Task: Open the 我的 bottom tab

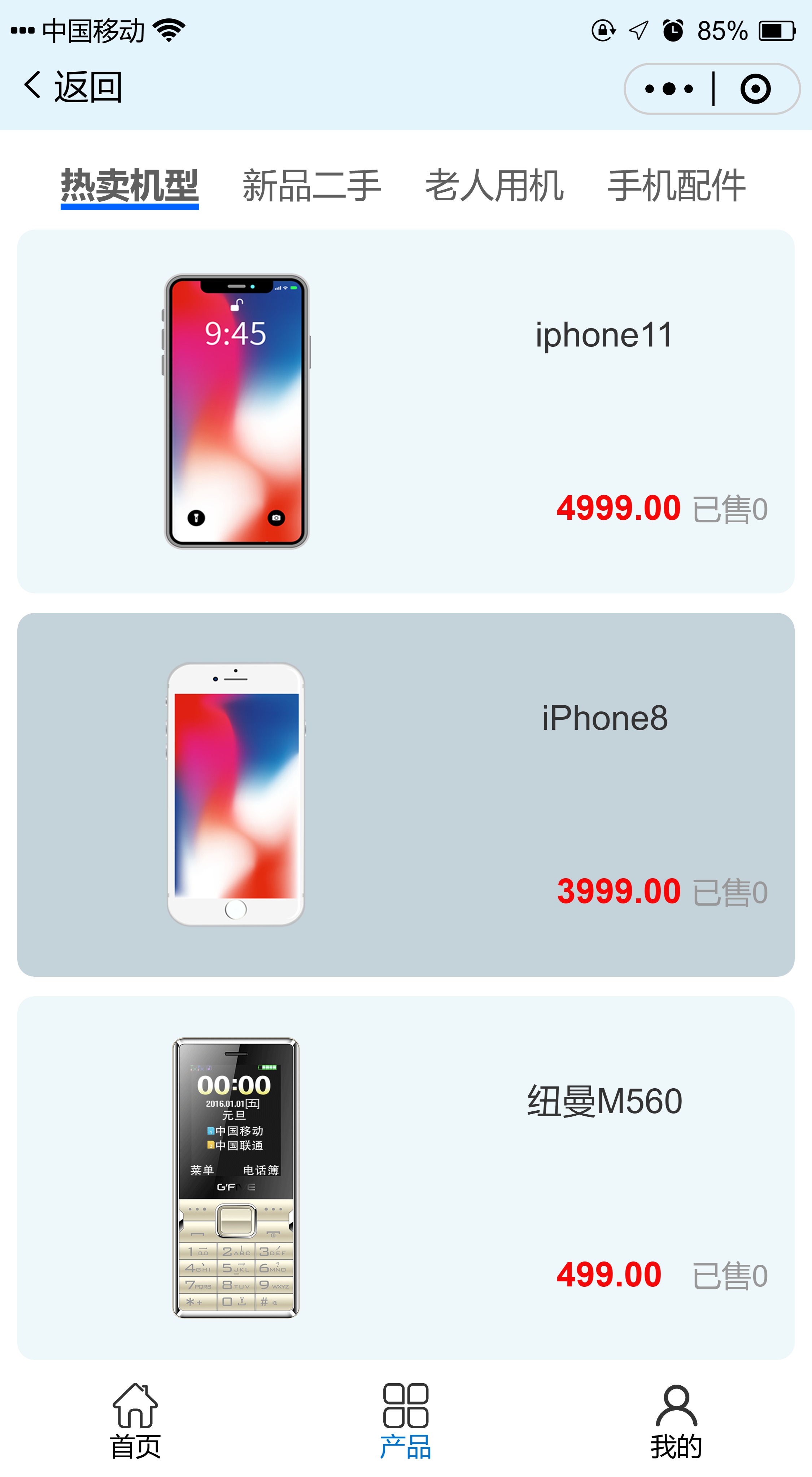Action: click(x=676, y=1421)
